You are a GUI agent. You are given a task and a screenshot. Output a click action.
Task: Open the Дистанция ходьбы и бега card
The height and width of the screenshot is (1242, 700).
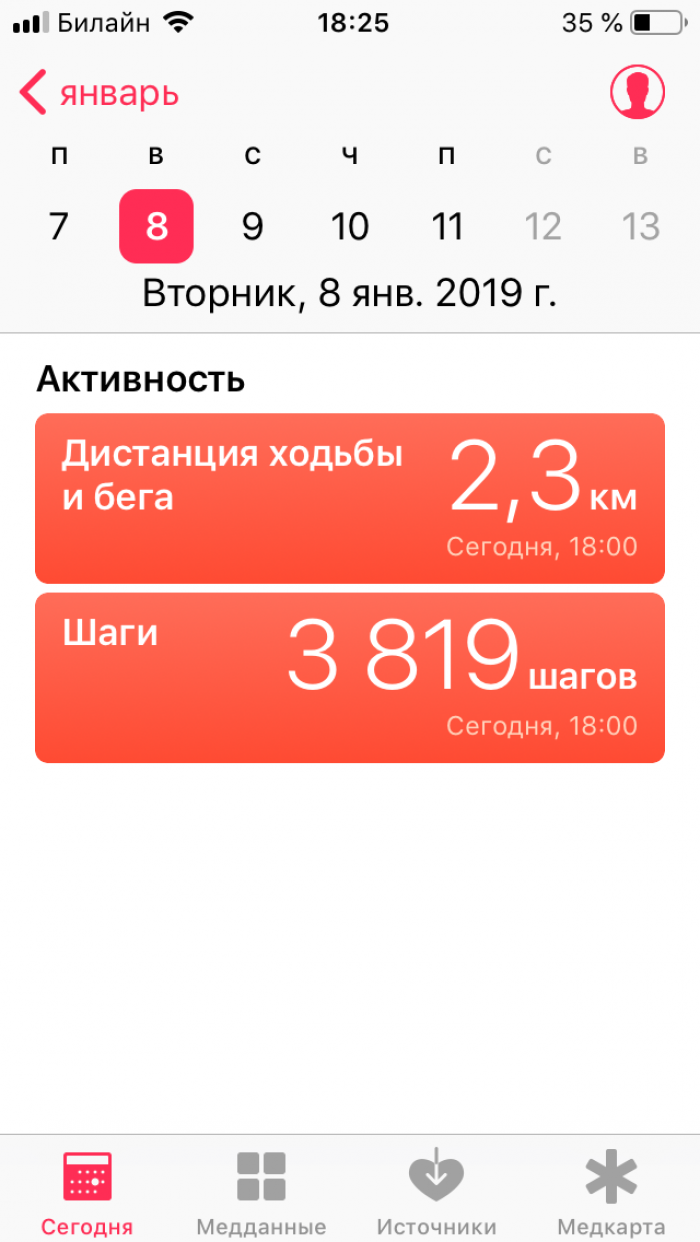click(350, 498)
